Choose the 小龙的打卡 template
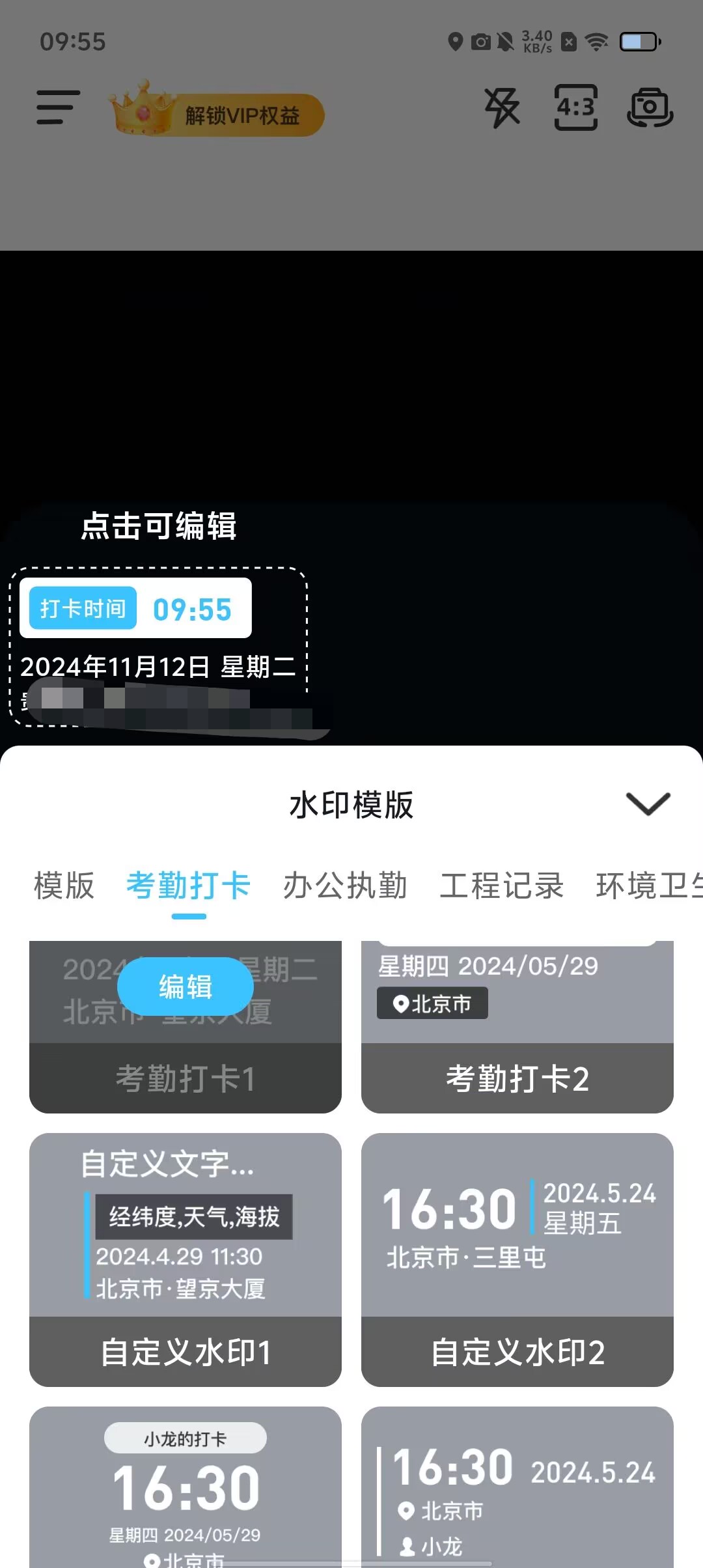The height and width of the screenshot is (1568, 703). [186, 1491]
